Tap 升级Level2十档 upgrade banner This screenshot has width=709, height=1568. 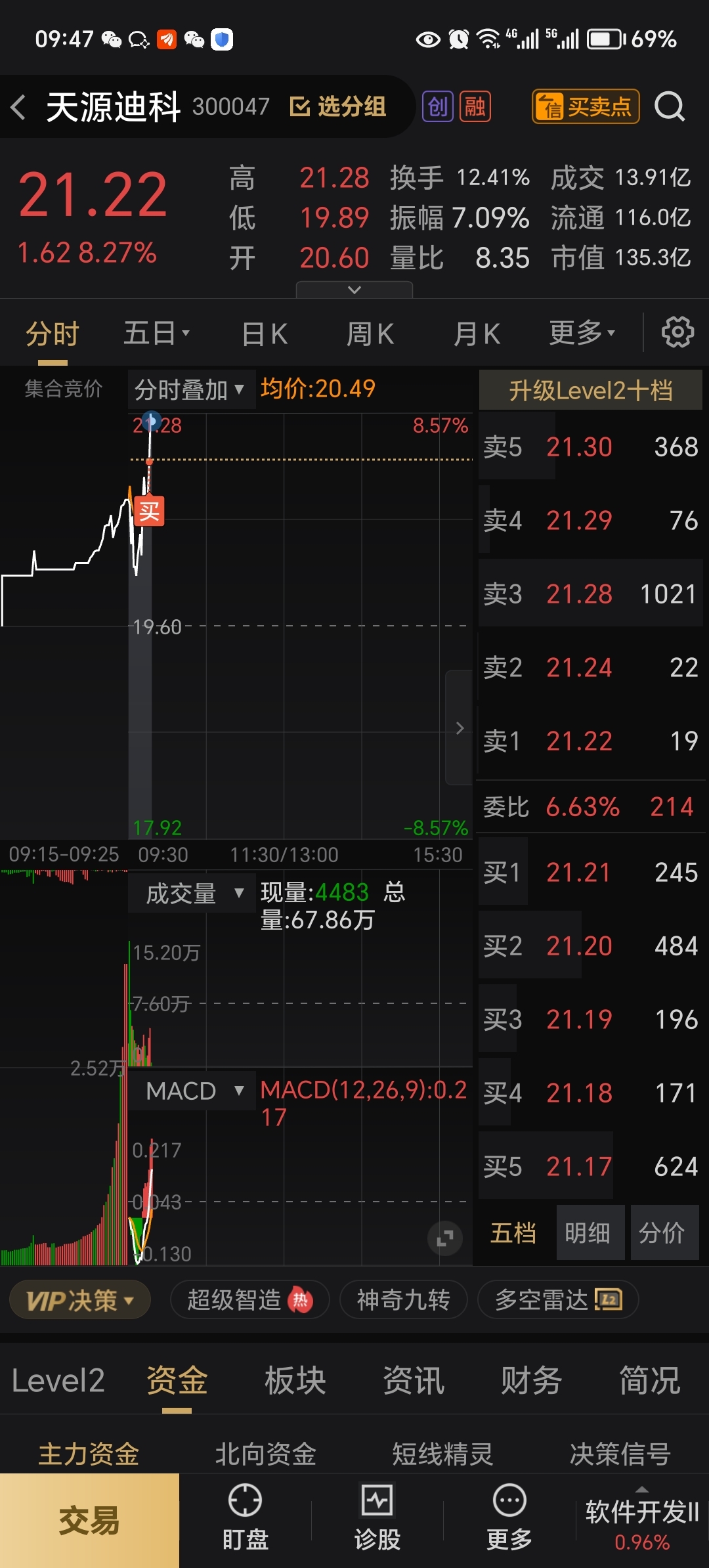tap(591, 390)
